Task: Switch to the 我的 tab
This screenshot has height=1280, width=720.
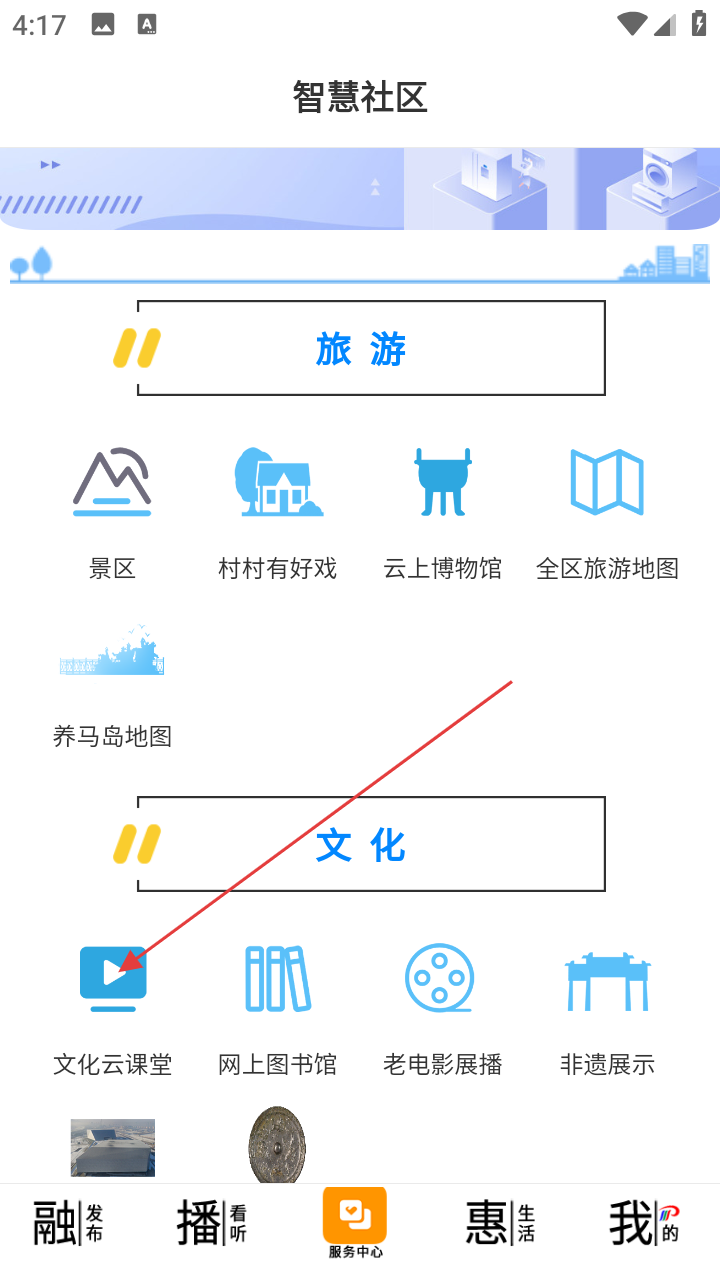Action: [x=644, y=1222]
